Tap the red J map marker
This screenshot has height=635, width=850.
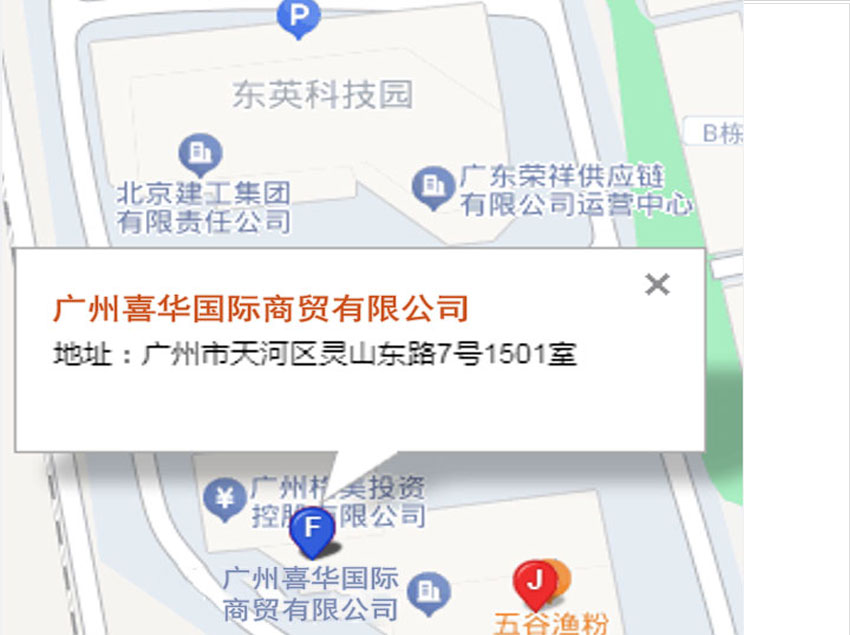pyautogui.click(x=534, y=583)
